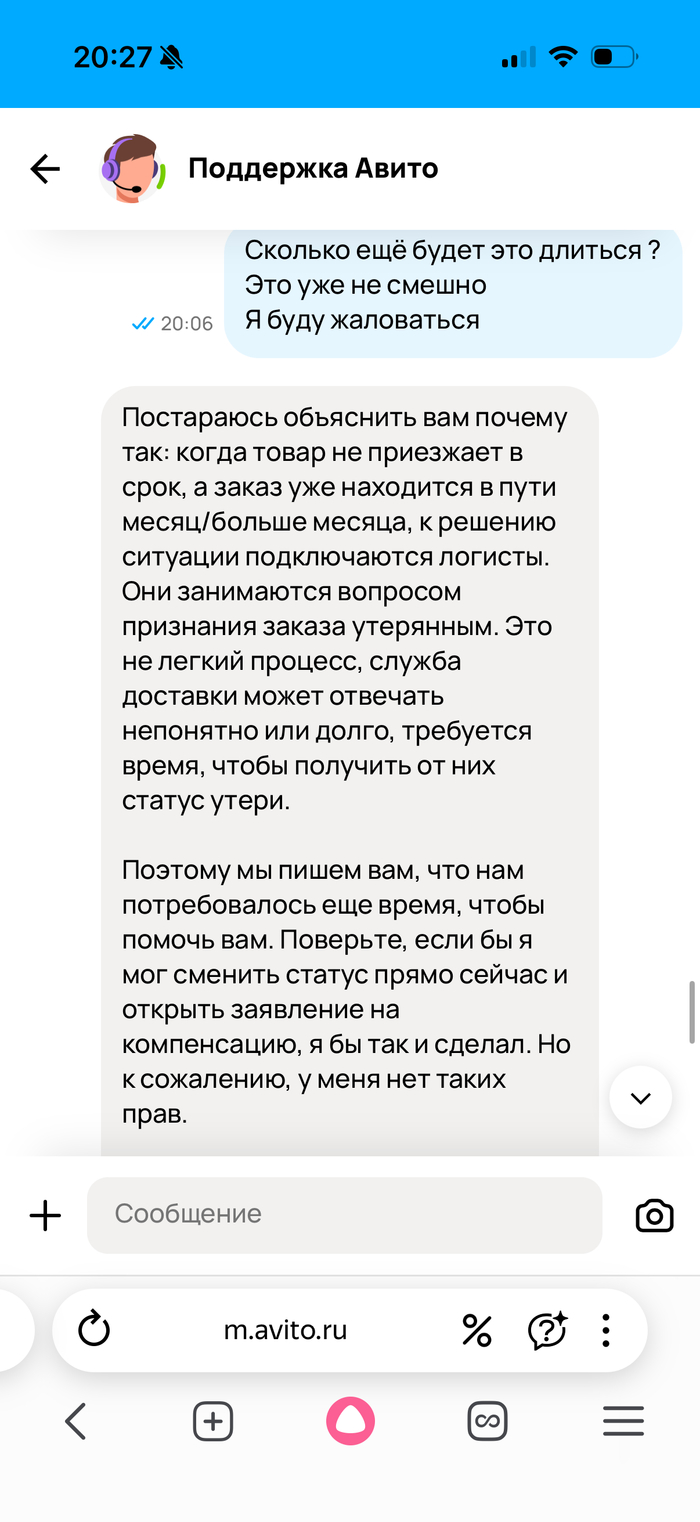Open browser three-dot overflow menu
Screen dimensions: 700x1522
coord(606,1330)
